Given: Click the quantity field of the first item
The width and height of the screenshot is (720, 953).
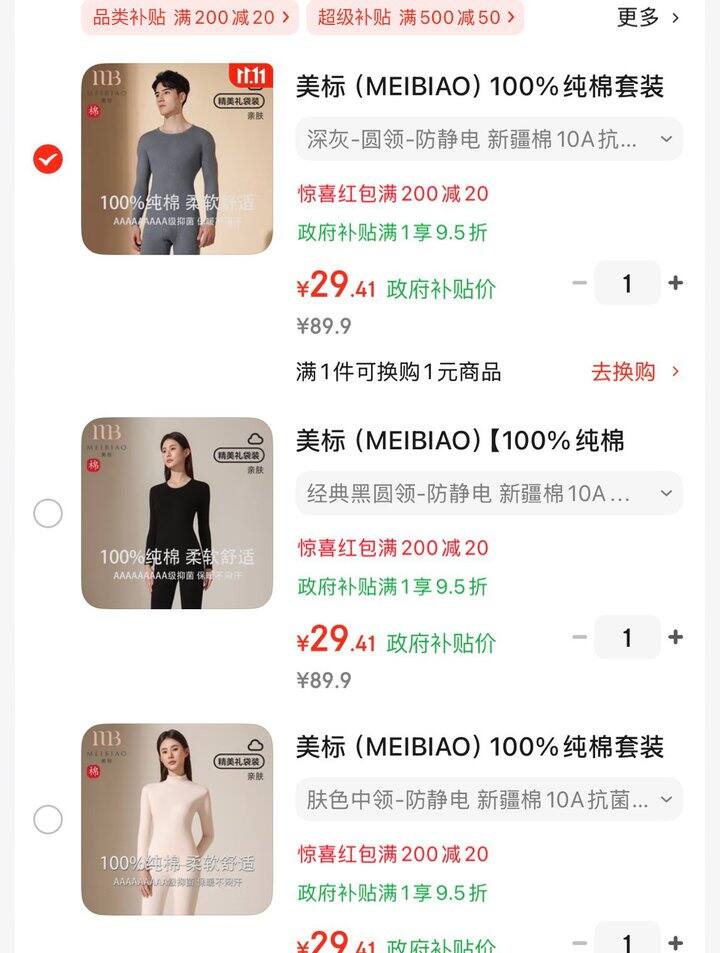Looking at the screenshot, I should pos(627,283).
